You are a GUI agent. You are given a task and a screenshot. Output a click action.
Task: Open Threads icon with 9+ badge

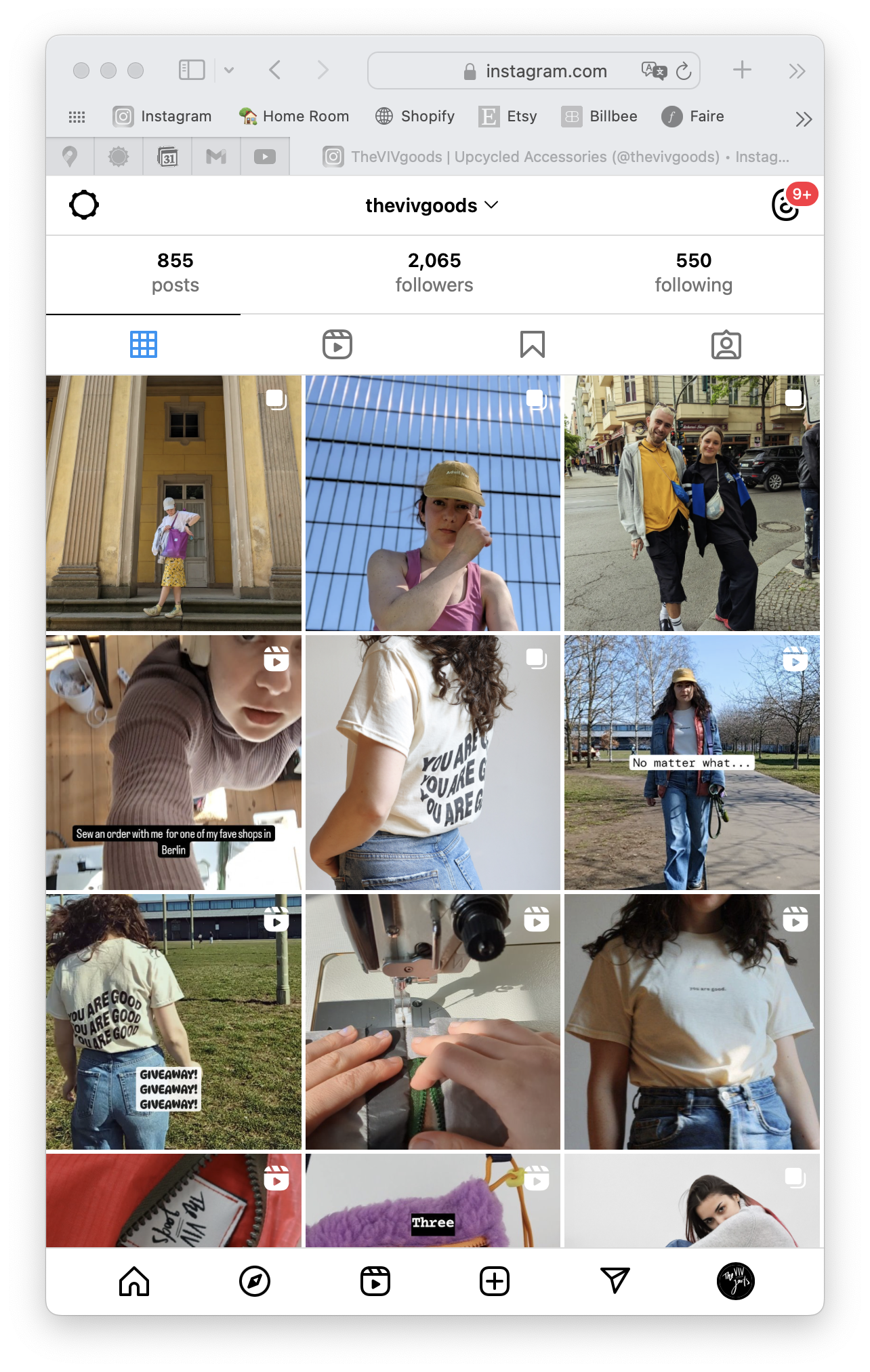click(786, 205)
